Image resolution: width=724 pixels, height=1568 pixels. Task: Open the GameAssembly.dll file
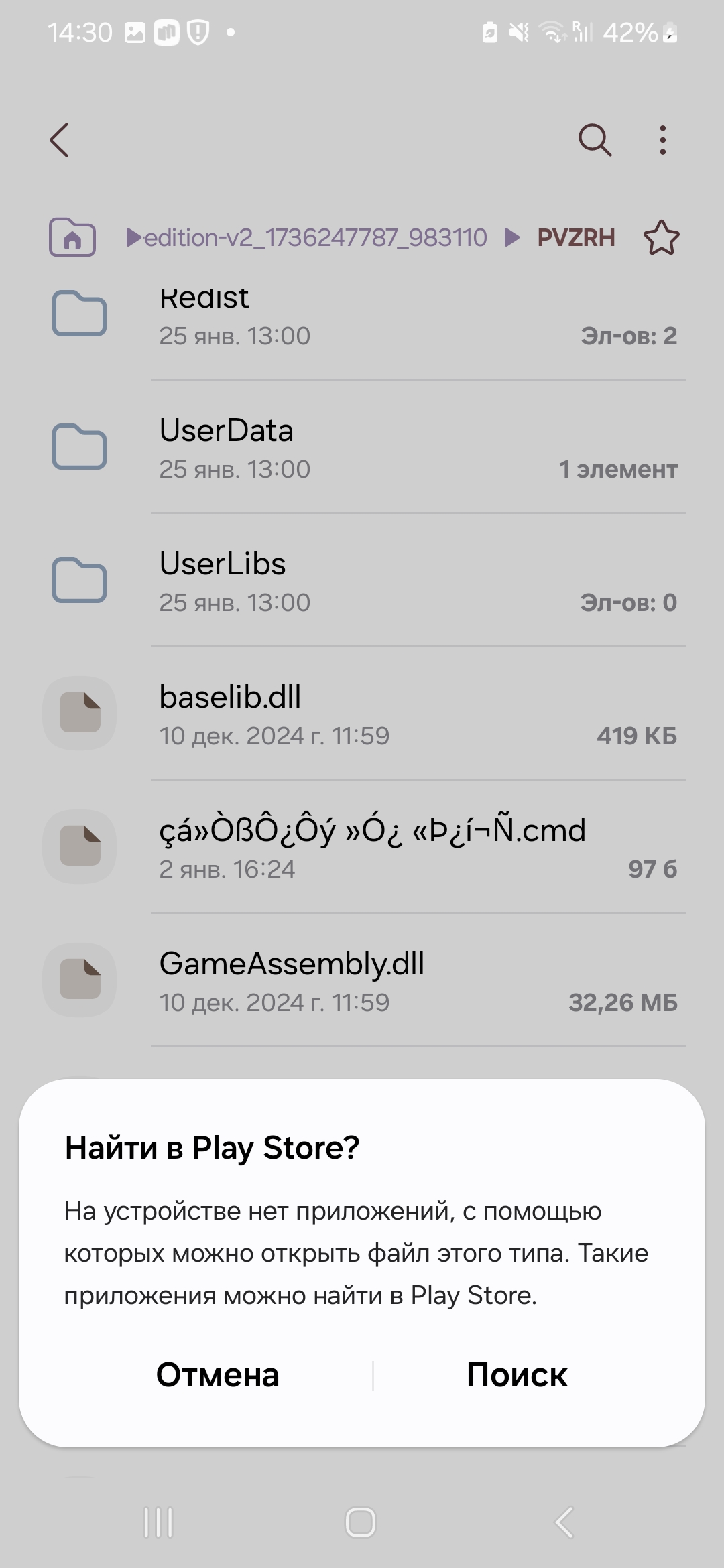(362, 981)
